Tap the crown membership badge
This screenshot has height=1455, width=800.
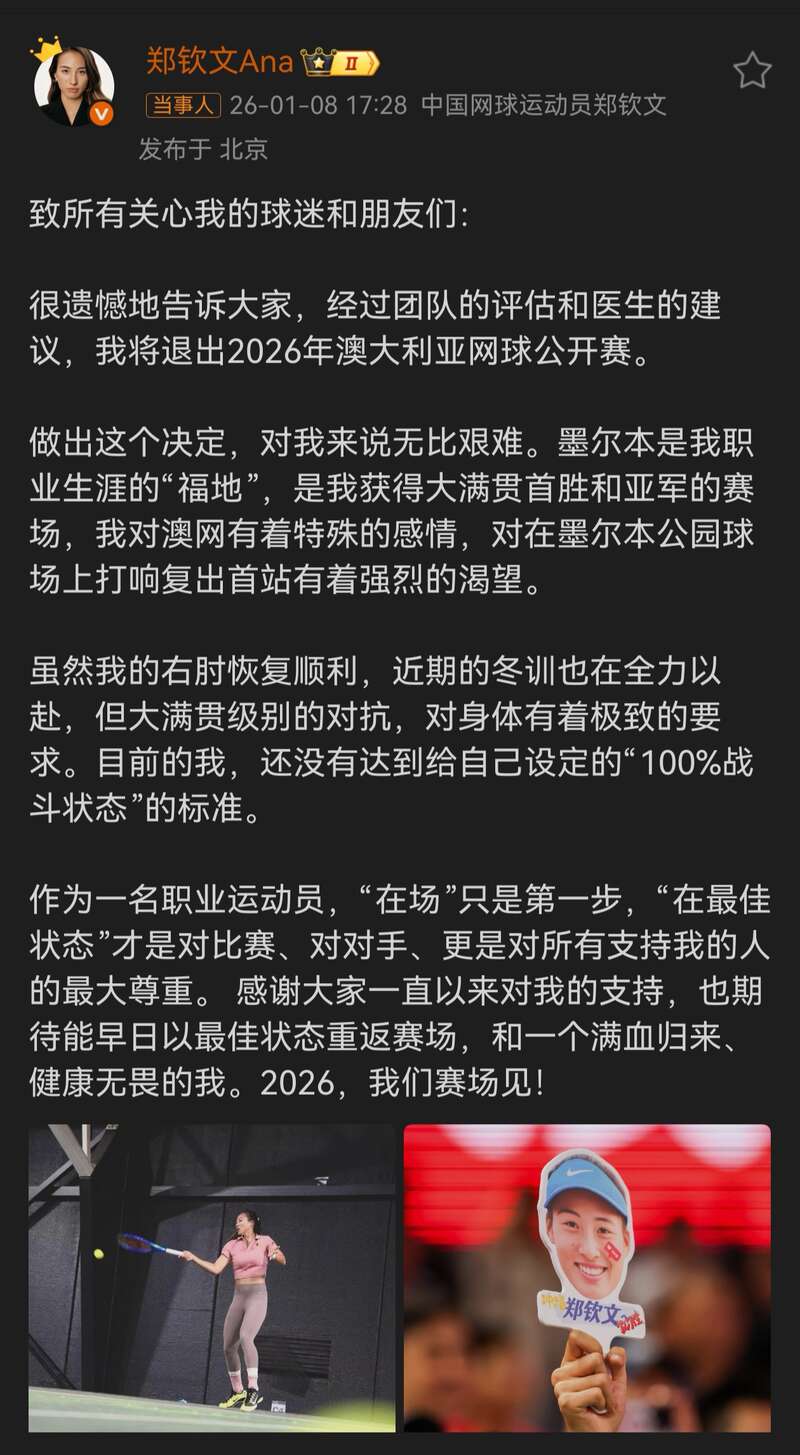click(341, 63)
